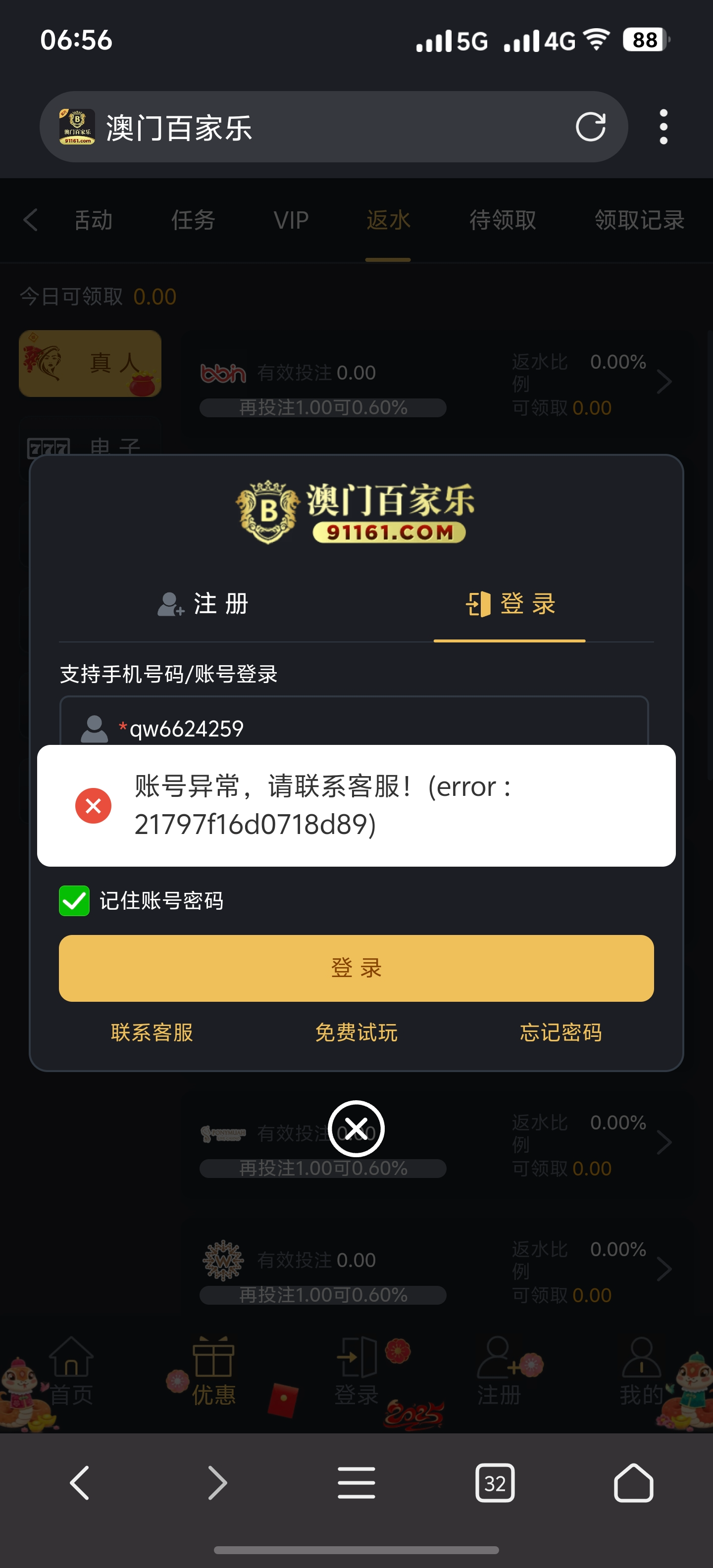
Task: Tap the 返水 tab underline indicator
Action: pos(388,259)
